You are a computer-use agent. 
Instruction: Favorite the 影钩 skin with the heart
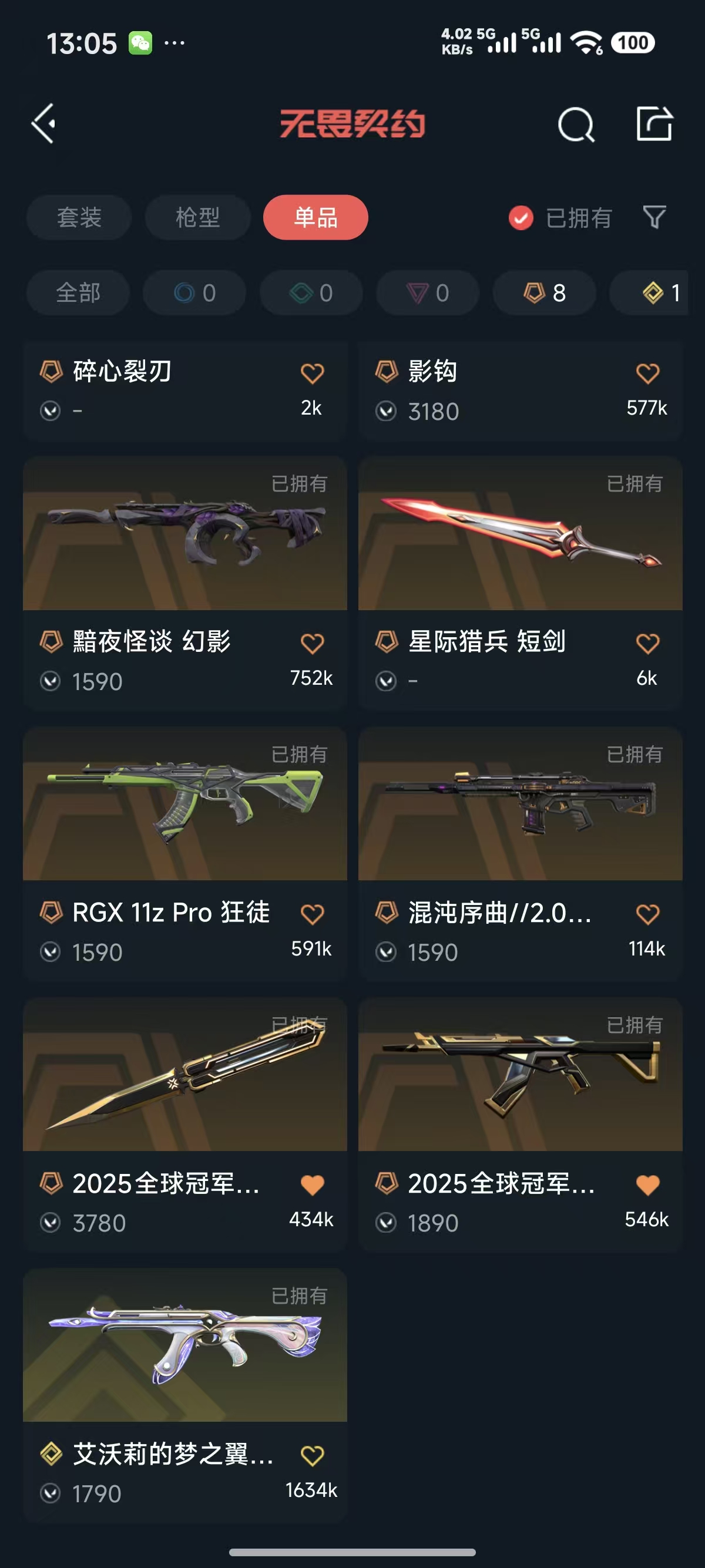click(x=647, y=373)
